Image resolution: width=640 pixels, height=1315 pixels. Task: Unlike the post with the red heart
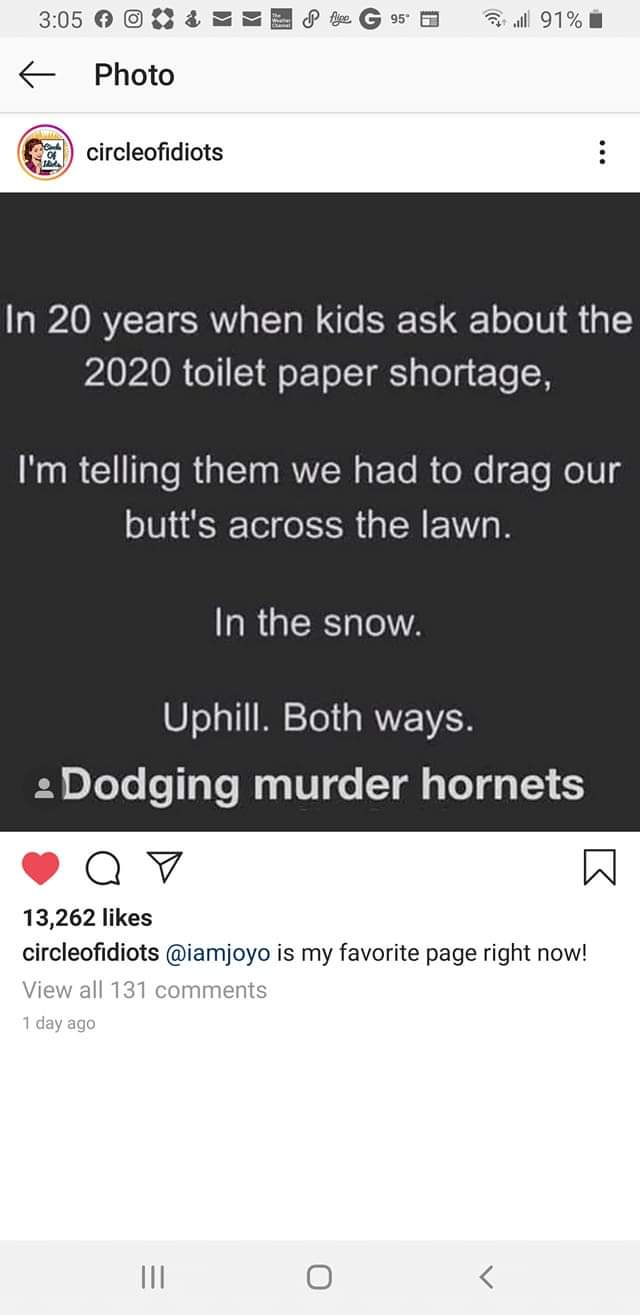[x=41, y=867]
